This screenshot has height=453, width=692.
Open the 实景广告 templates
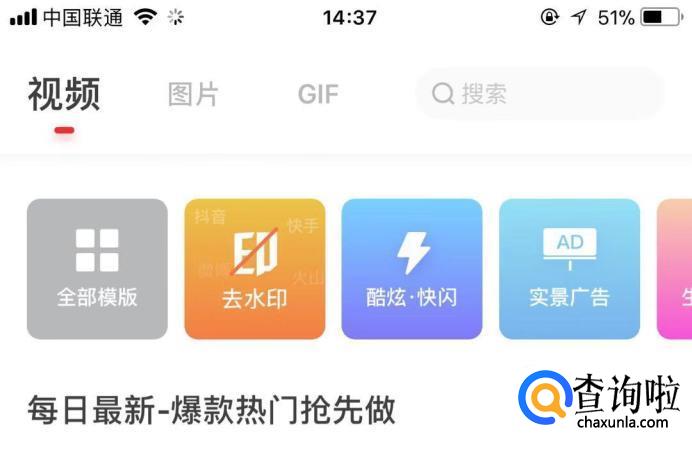[x=569, y=269]
